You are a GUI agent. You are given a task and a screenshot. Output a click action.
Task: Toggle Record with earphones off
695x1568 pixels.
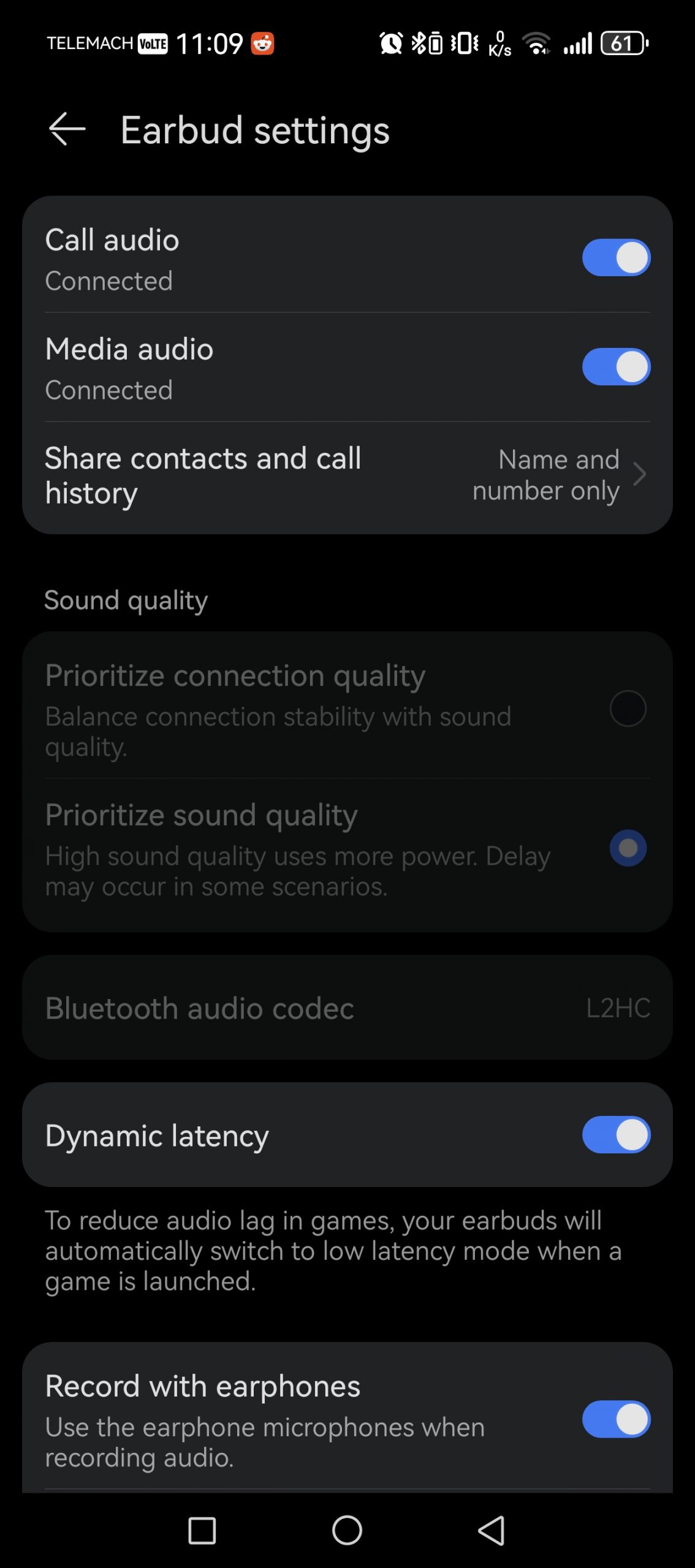point(615,1419)
